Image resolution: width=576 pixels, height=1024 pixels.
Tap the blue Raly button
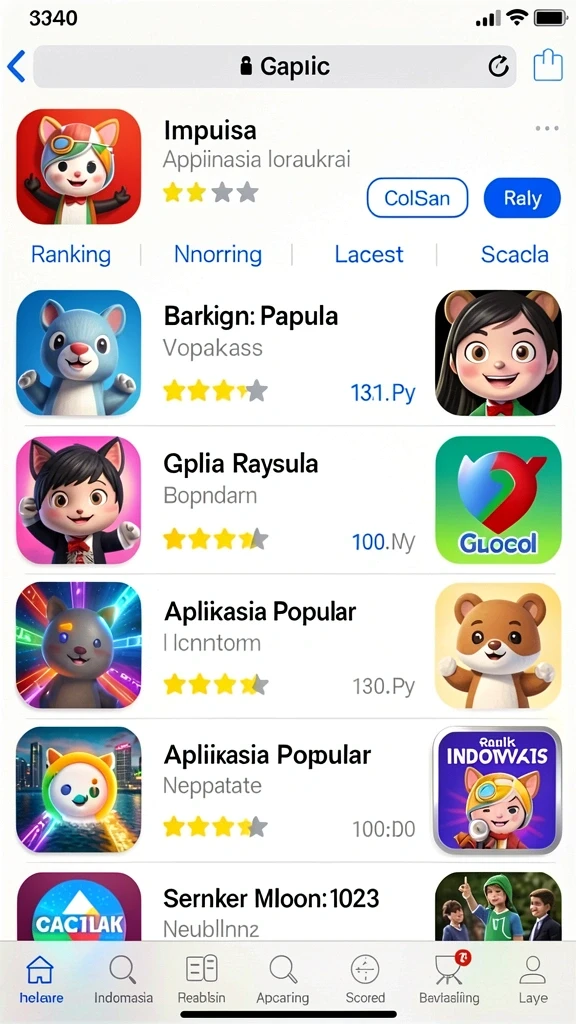(522, 197)
